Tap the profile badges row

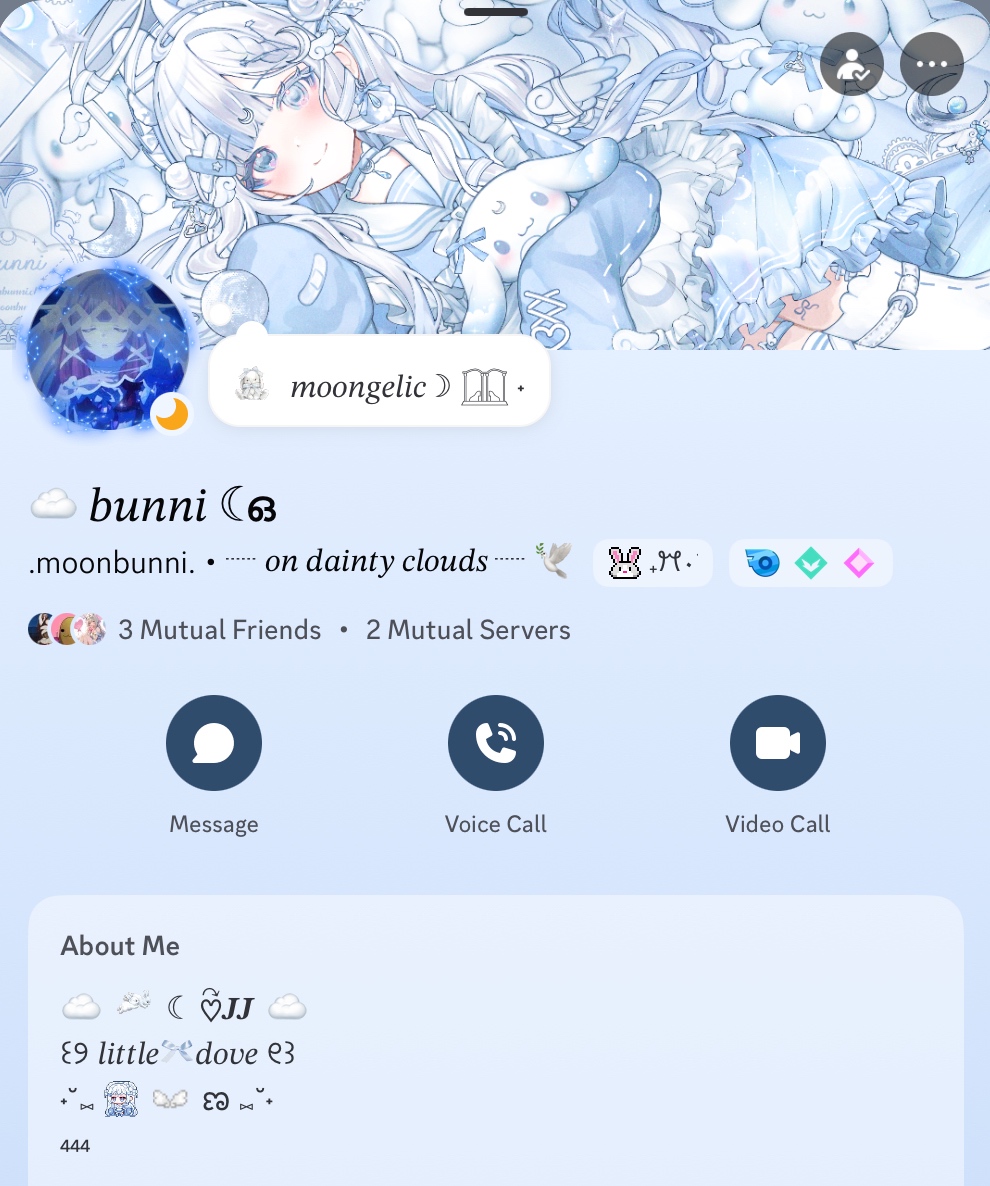(810, 563)
